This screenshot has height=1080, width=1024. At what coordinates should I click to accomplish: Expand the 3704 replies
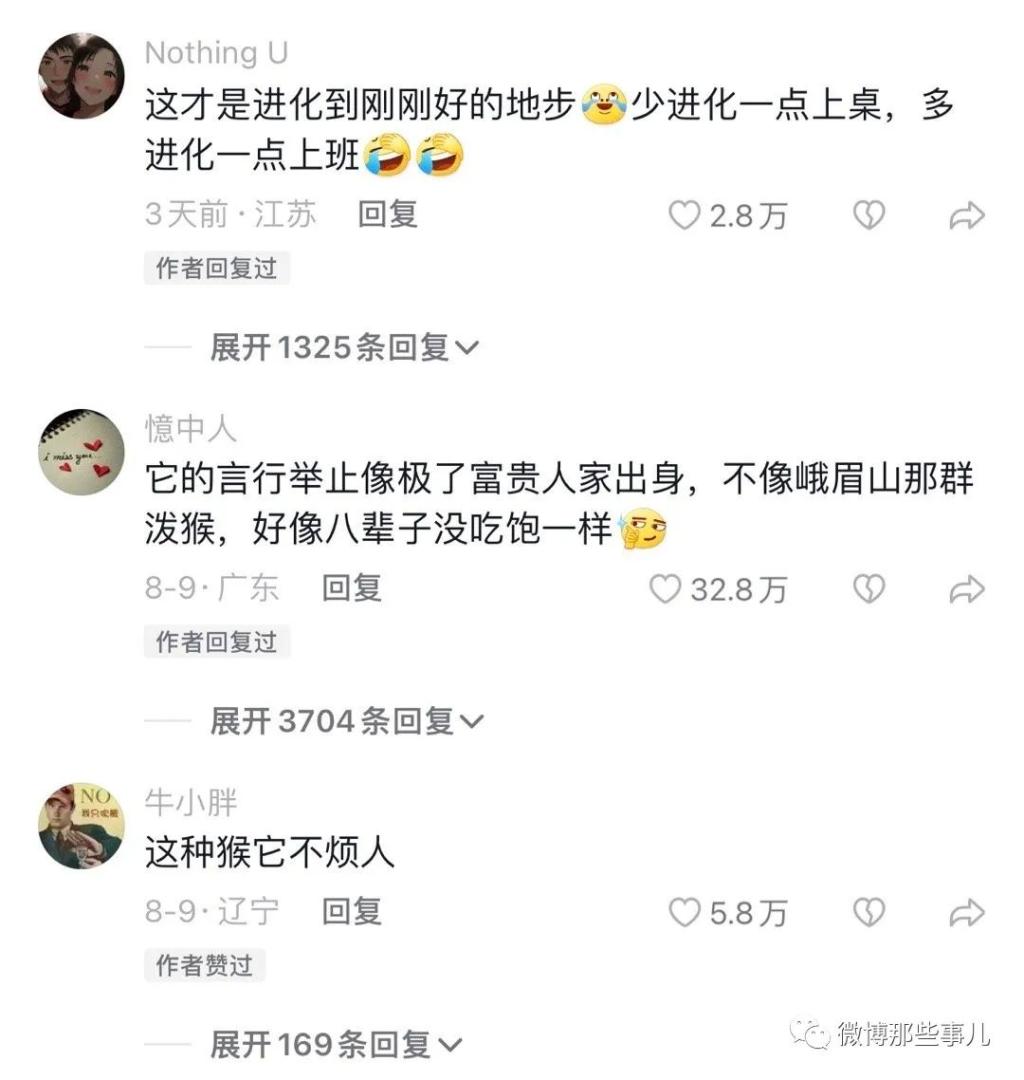[x=346, y=721]
